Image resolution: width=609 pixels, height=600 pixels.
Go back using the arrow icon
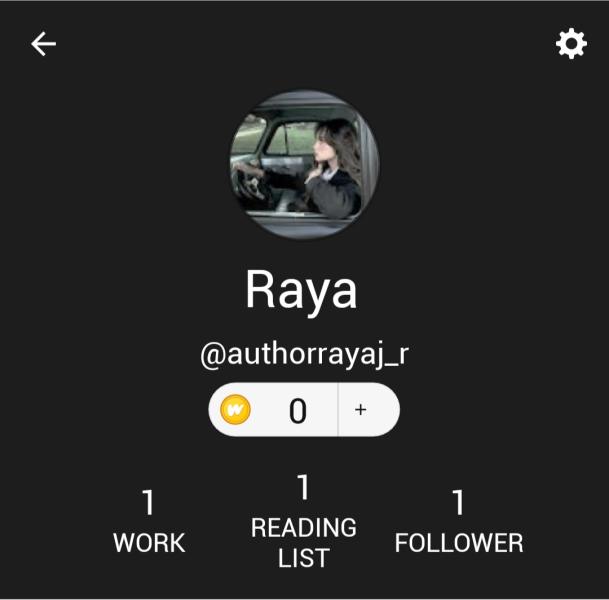43,44
